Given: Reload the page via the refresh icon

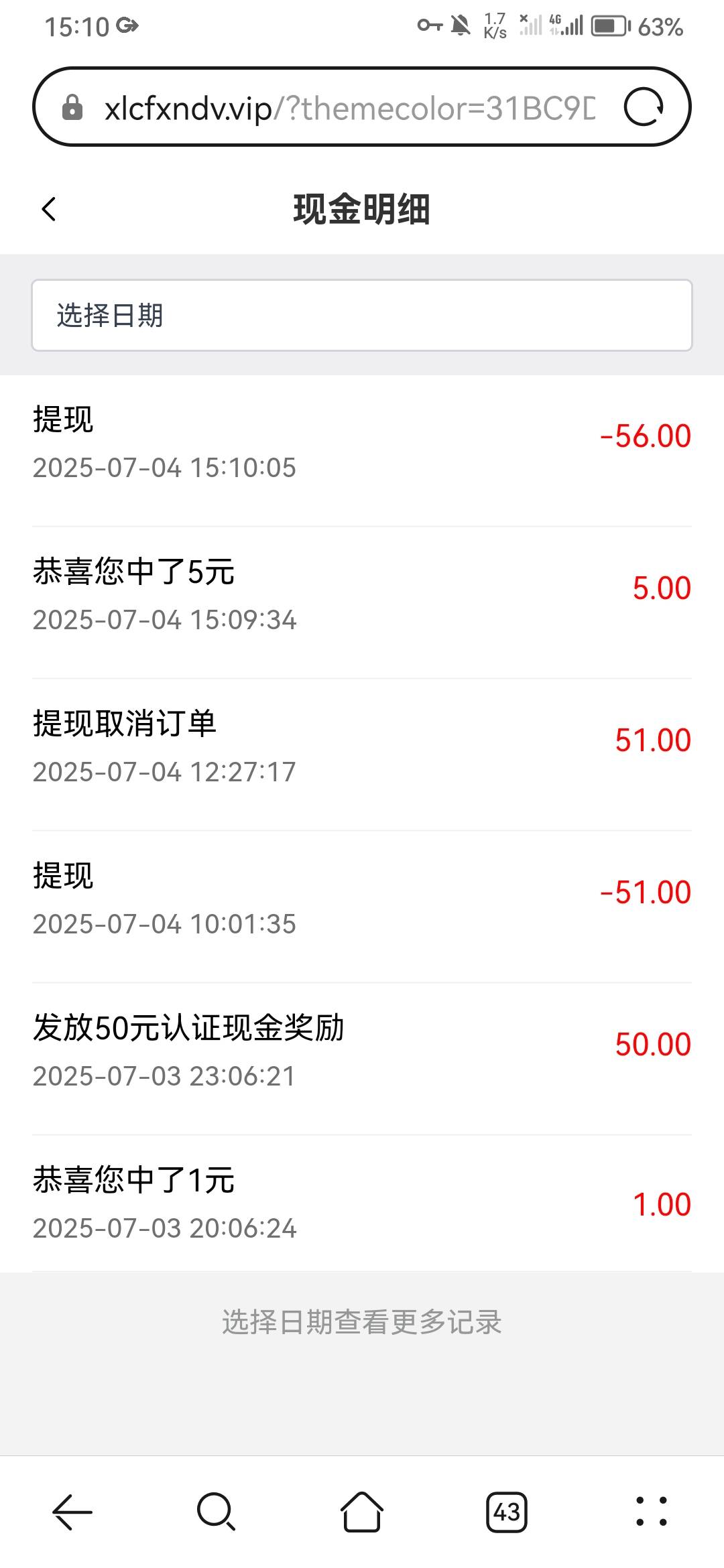Looking at the screenshot, I should [644, 107].
